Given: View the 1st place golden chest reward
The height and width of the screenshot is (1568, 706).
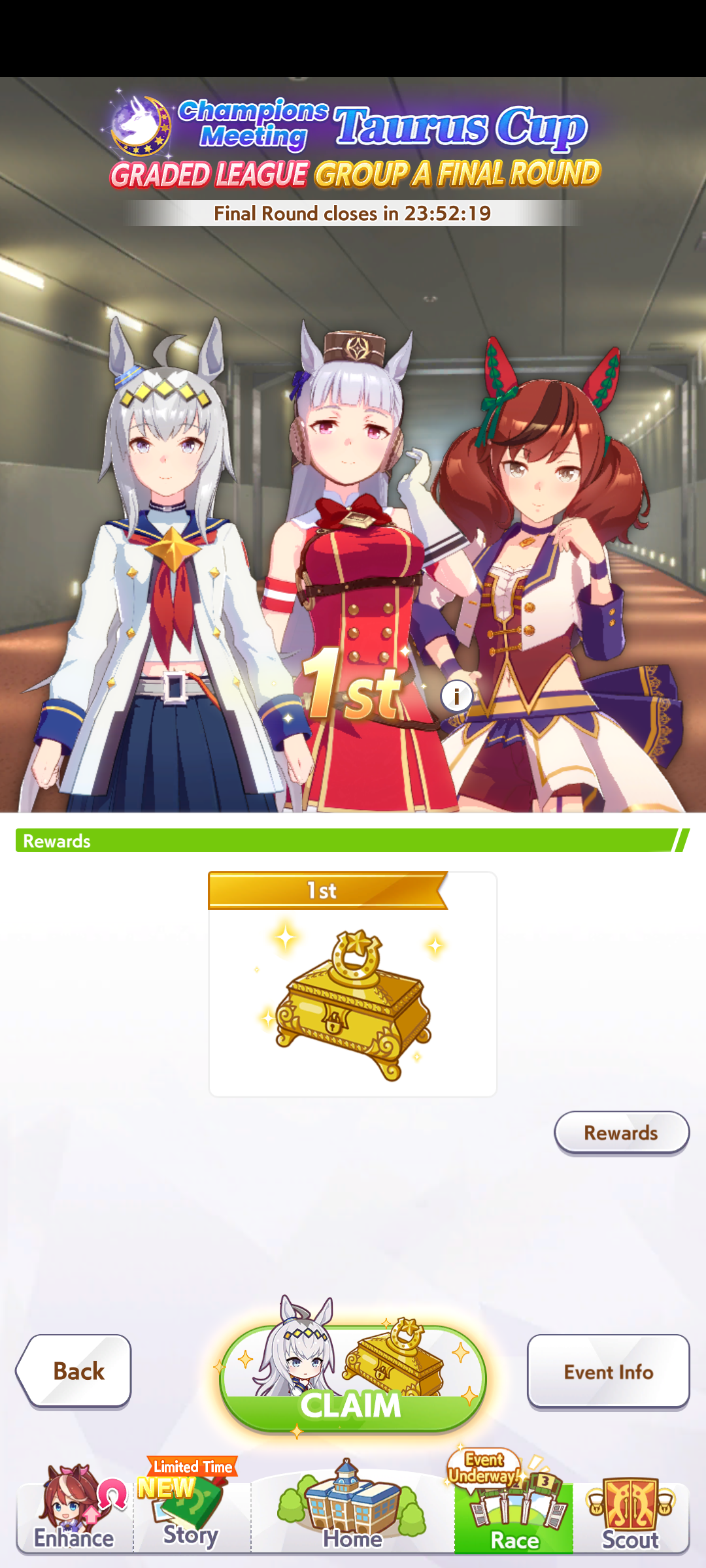Looking at the screenshot, I should tap(352, 984).
